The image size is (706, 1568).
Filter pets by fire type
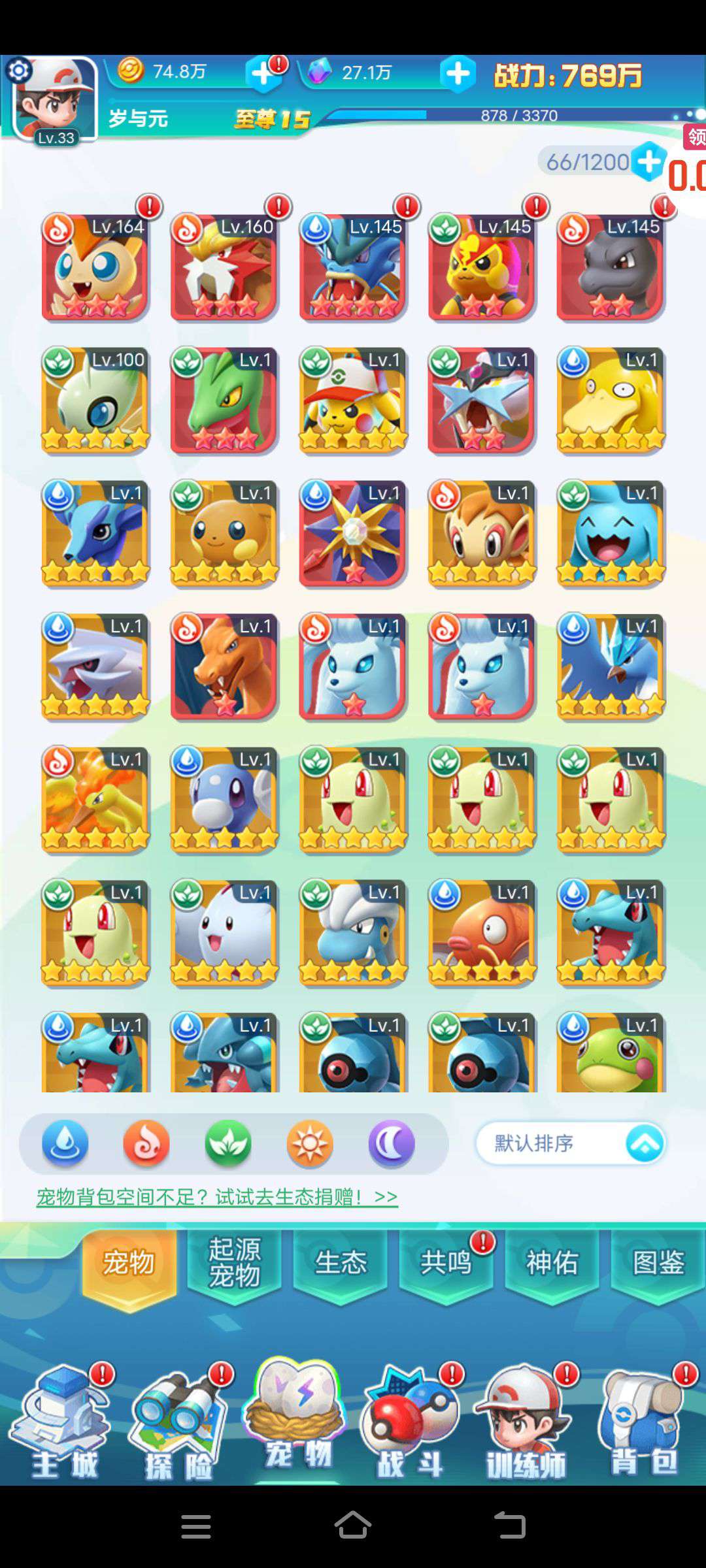(x=146, y=1143)
